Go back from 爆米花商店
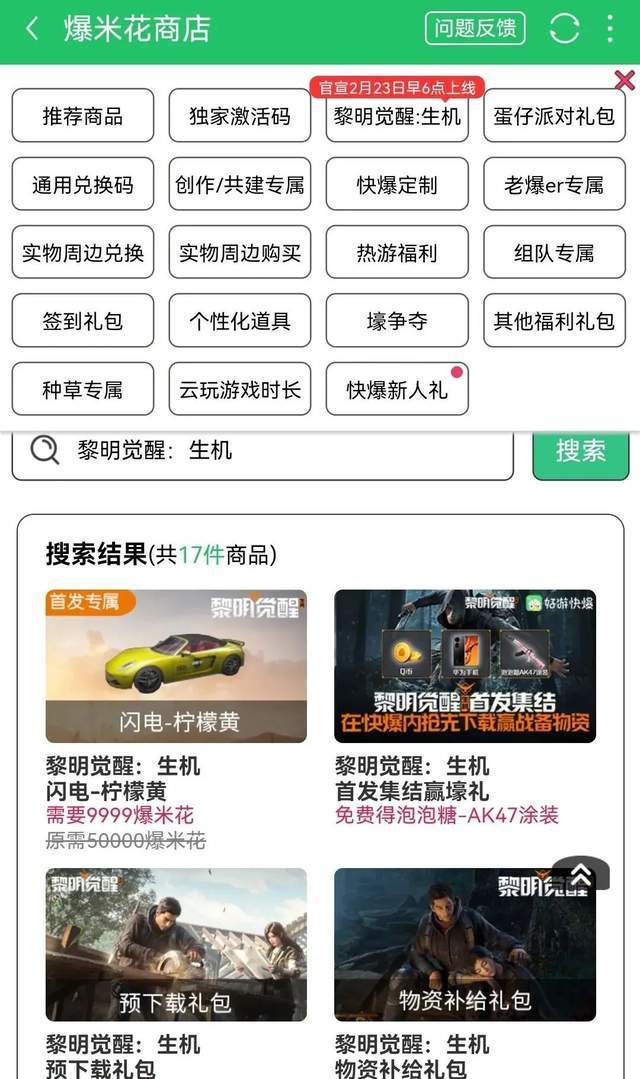Image resolution: width=640 pixels, height=1079 pixels. click(x=31, y=28)
